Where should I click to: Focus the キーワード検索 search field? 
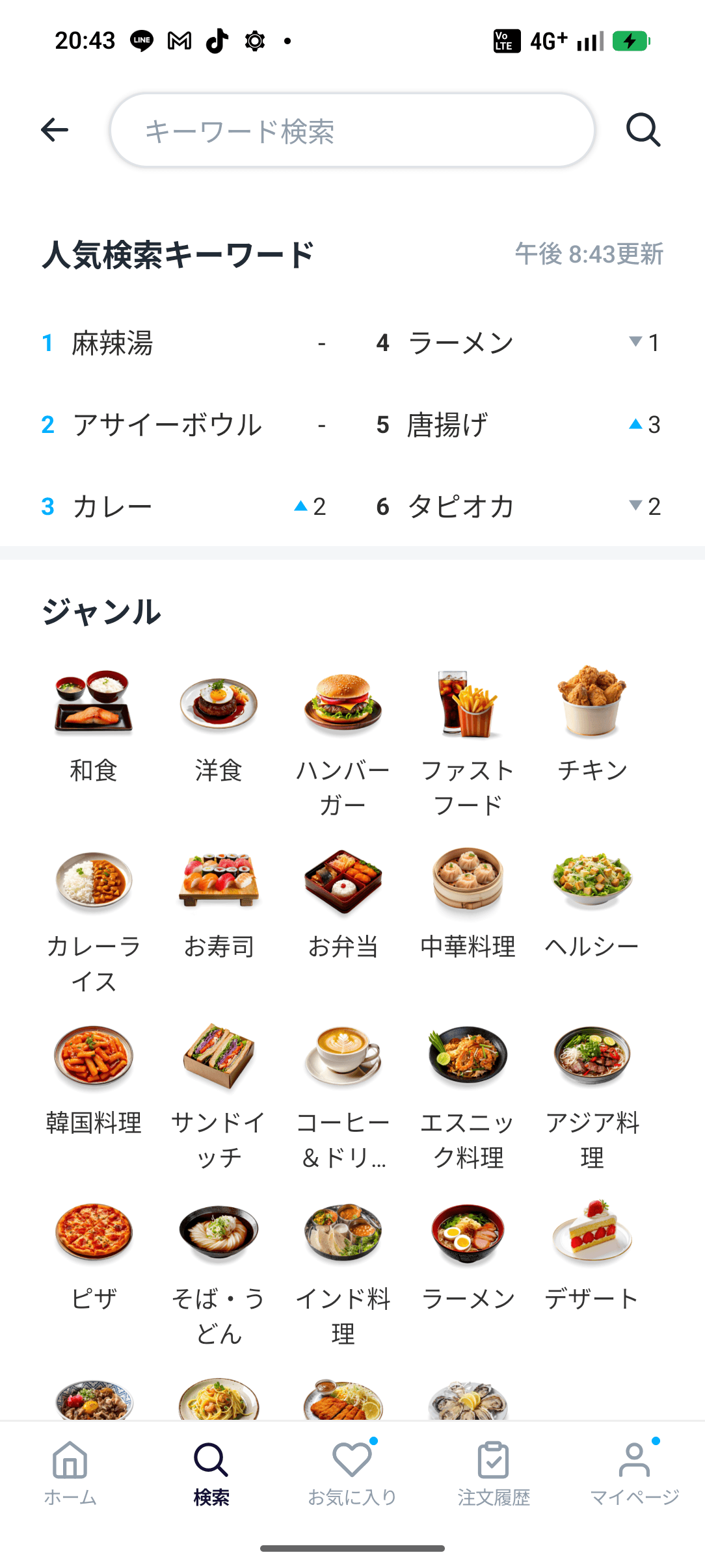(x=352, y=131)
